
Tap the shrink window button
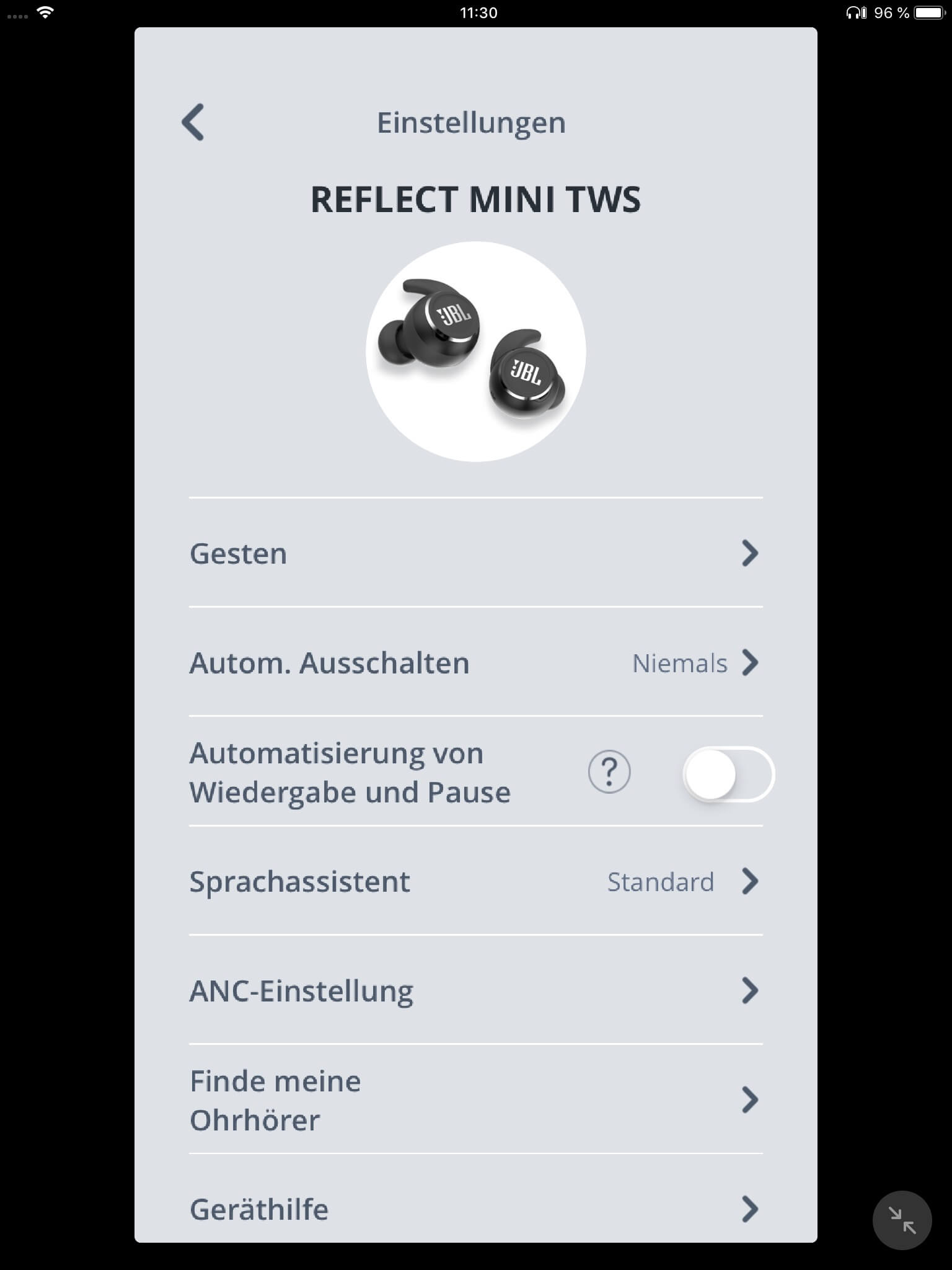pyautogui.click(x=902, y=1220)
